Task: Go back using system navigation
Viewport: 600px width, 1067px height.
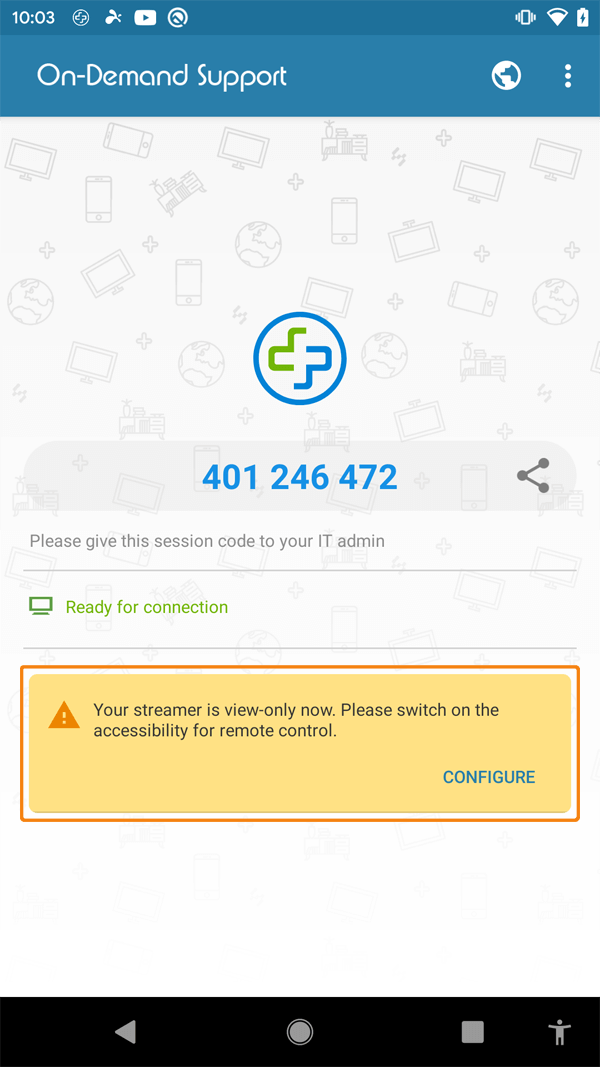Action: point(125,1032)
